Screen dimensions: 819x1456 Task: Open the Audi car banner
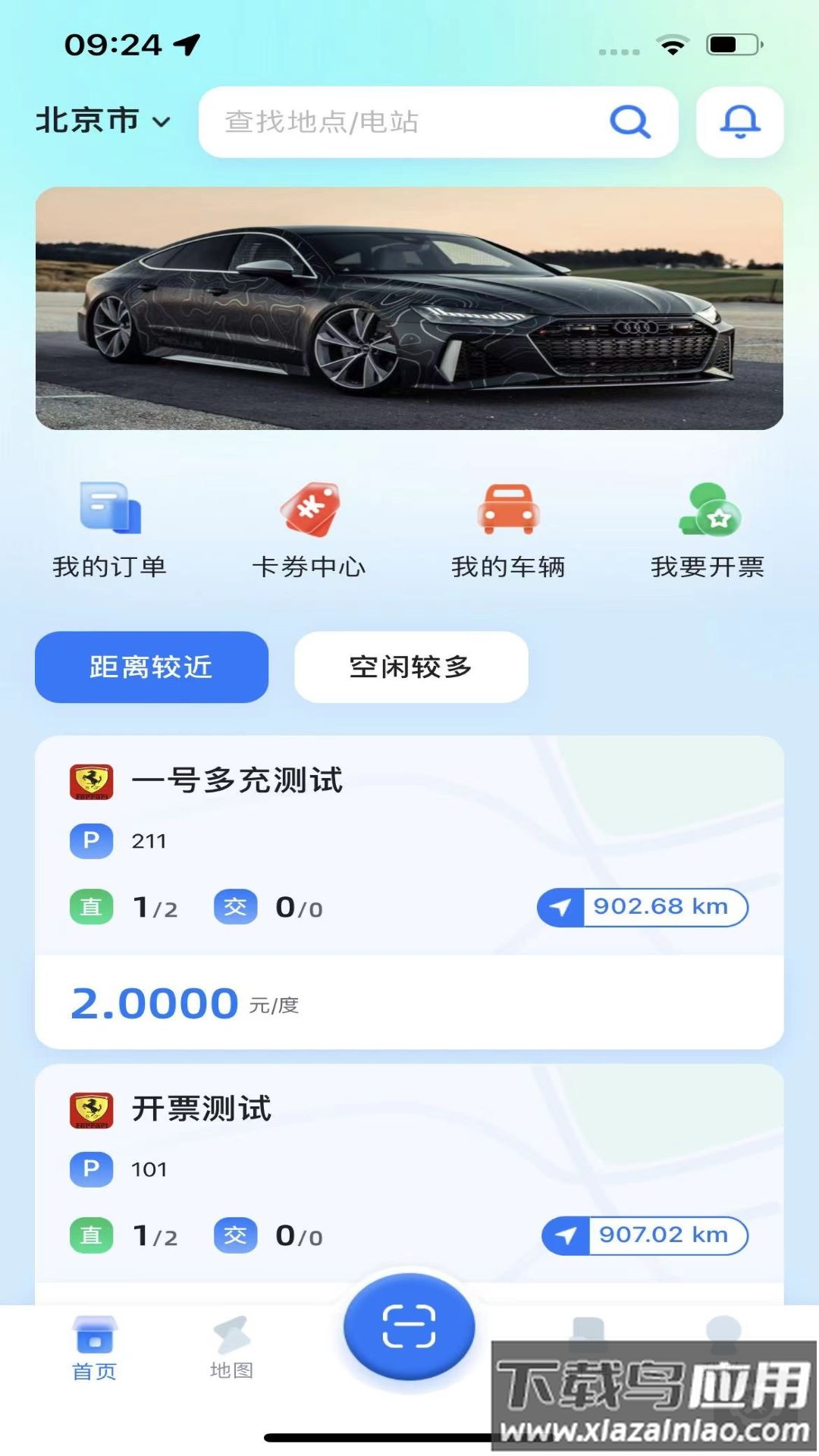(409, 308)
